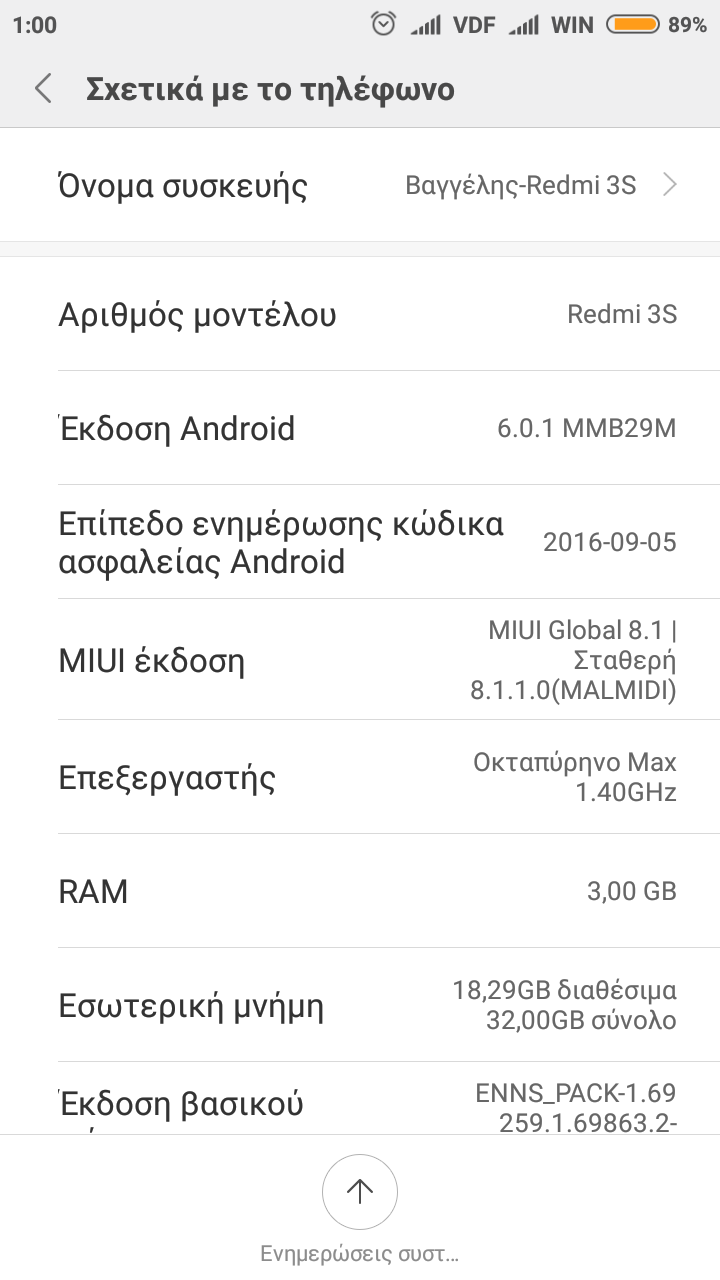720x1280 pixels.
Task: Tap the Έκδοση Android row
Action: click(360, 429)
